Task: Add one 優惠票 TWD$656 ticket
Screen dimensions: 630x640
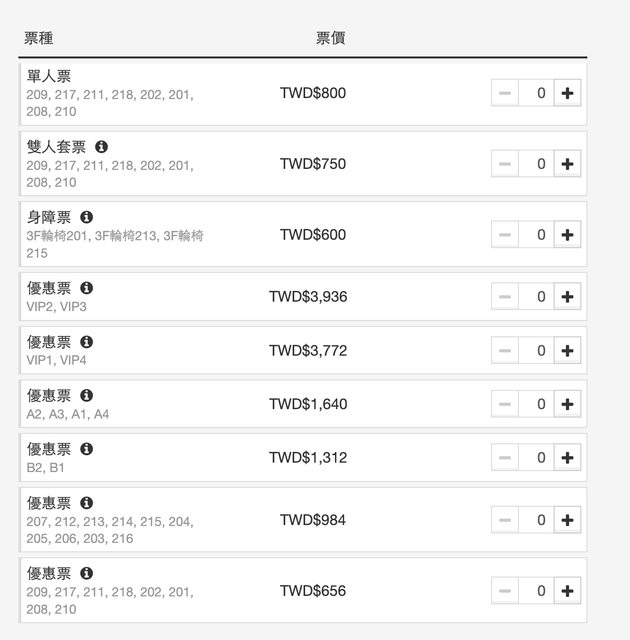Action: [567, 590]
